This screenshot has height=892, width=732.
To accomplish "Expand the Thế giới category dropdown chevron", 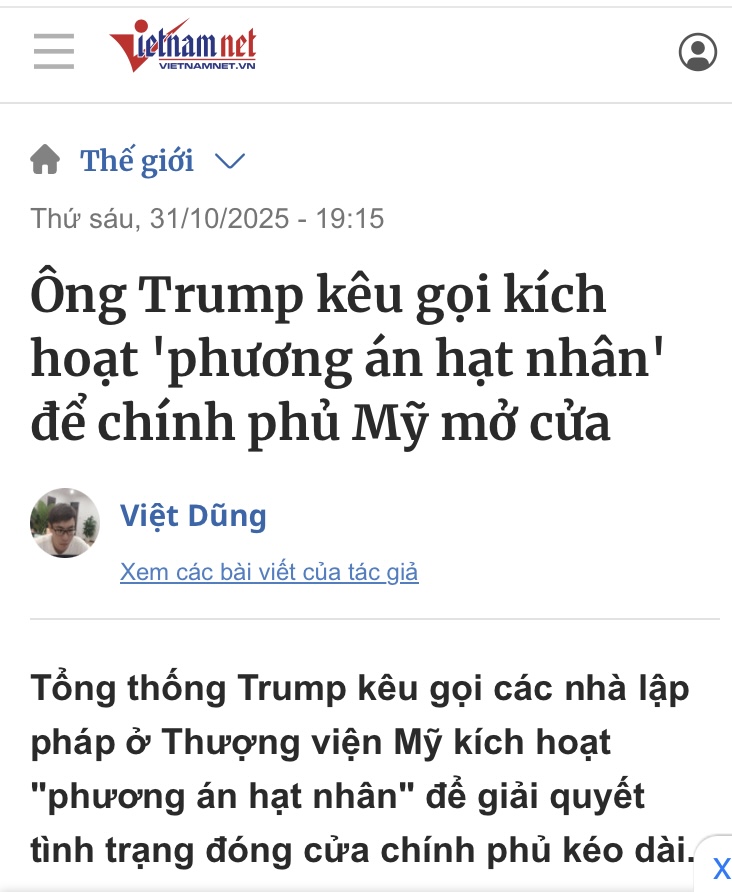I will pyautogui.click(x=230, y=161).
